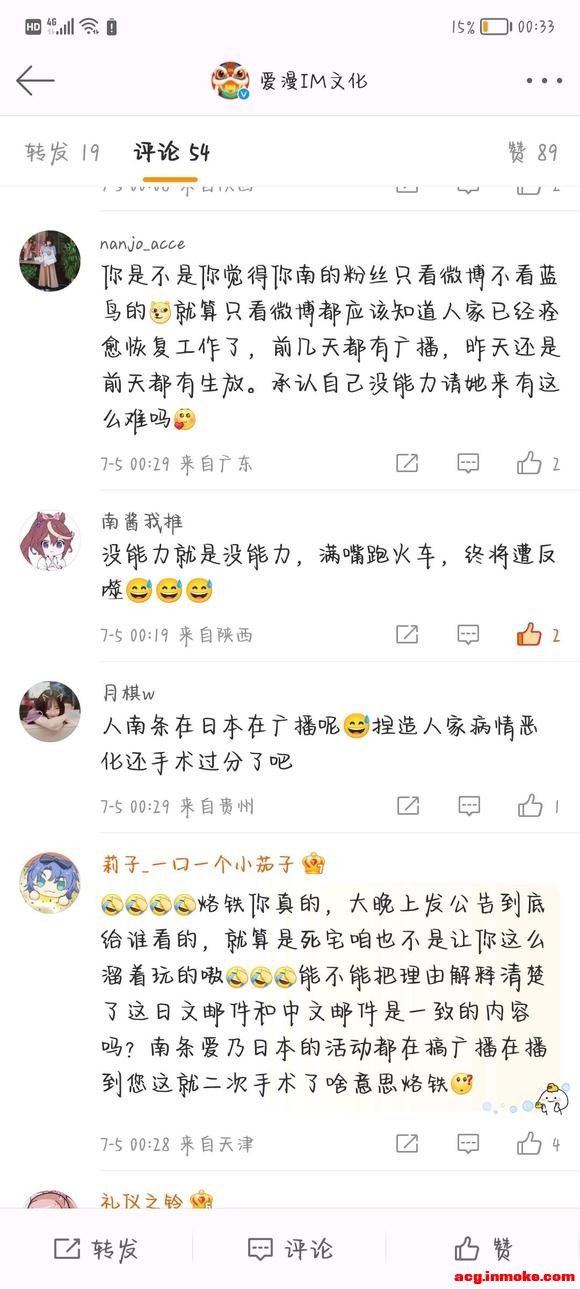This screenshot has width=580, height=1289.
Task: Reply to 月棋w's comment
Action: tap(468, 805)
